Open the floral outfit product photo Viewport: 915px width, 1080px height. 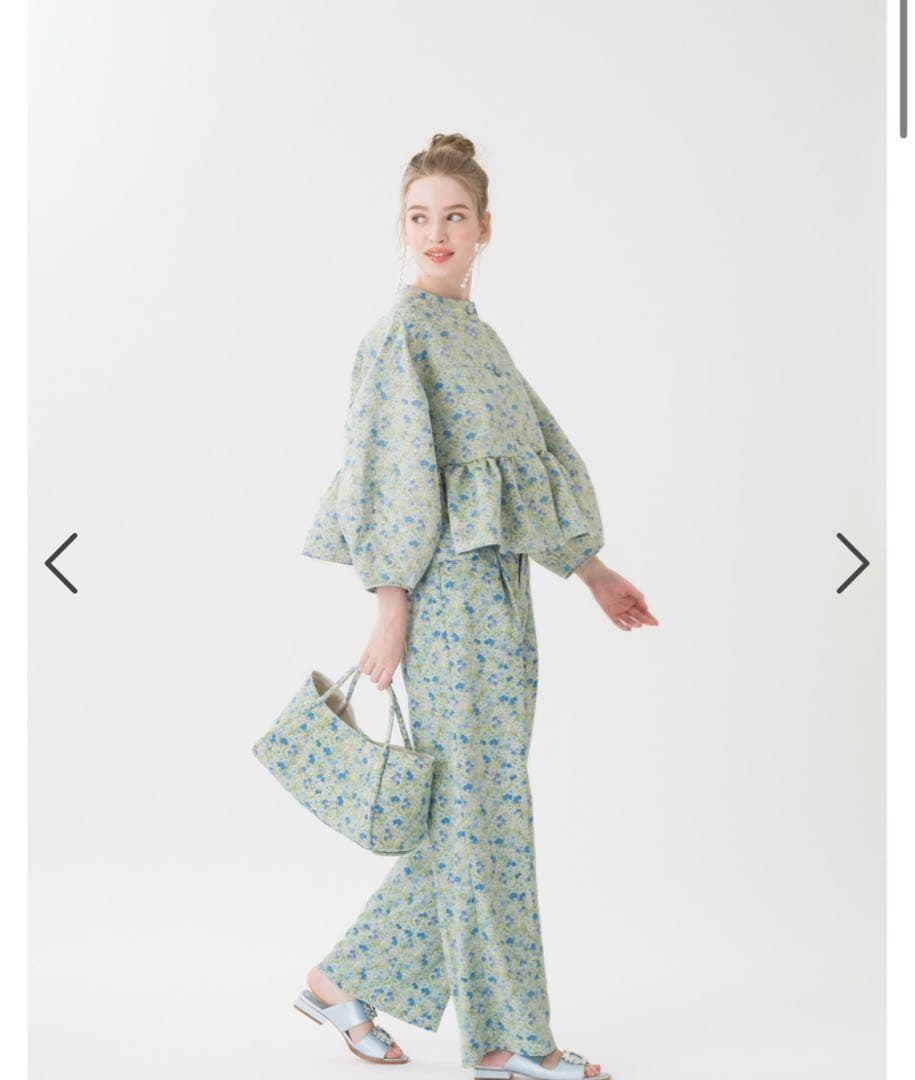pos(457,600)
